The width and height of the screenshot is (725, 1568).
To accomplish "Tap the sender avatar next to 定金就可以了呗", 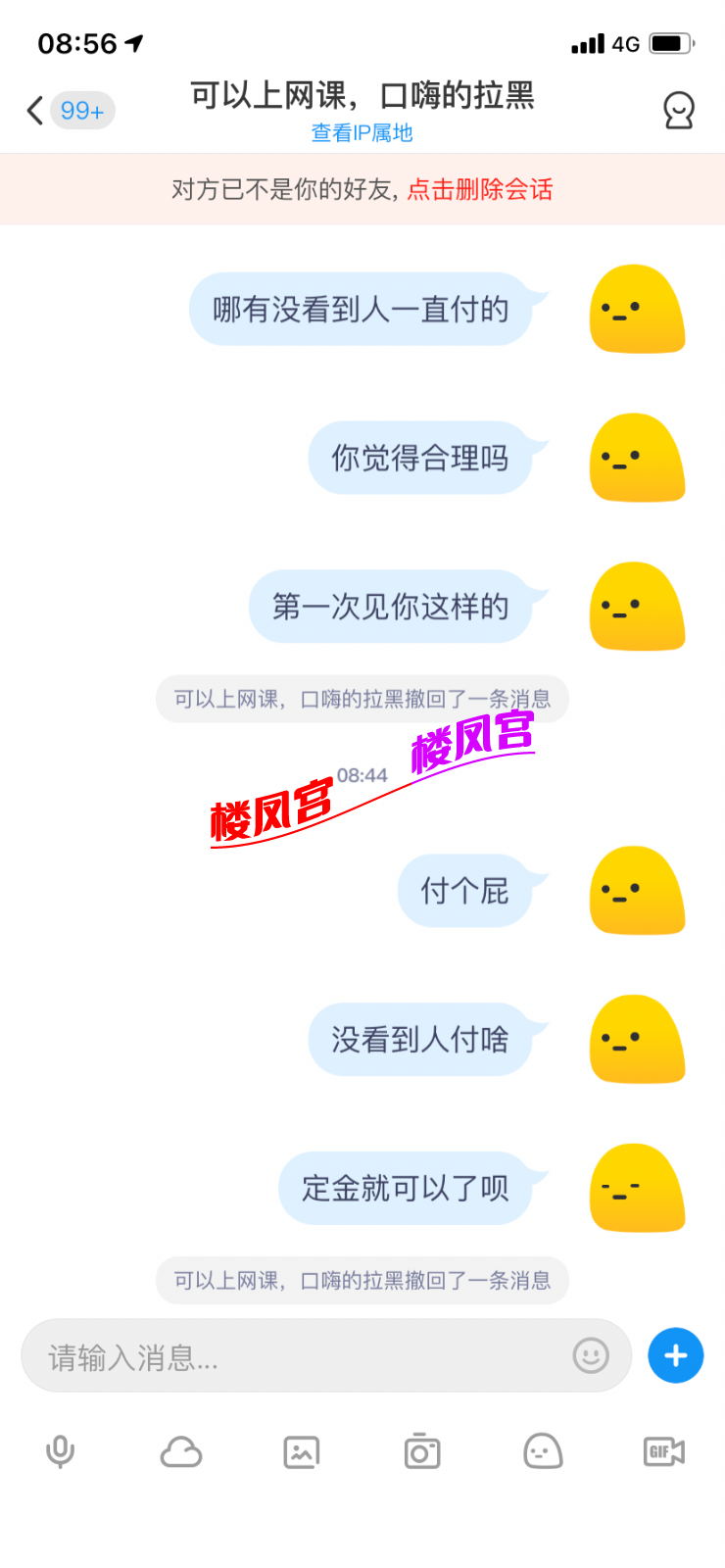I will pos(636,1188).
